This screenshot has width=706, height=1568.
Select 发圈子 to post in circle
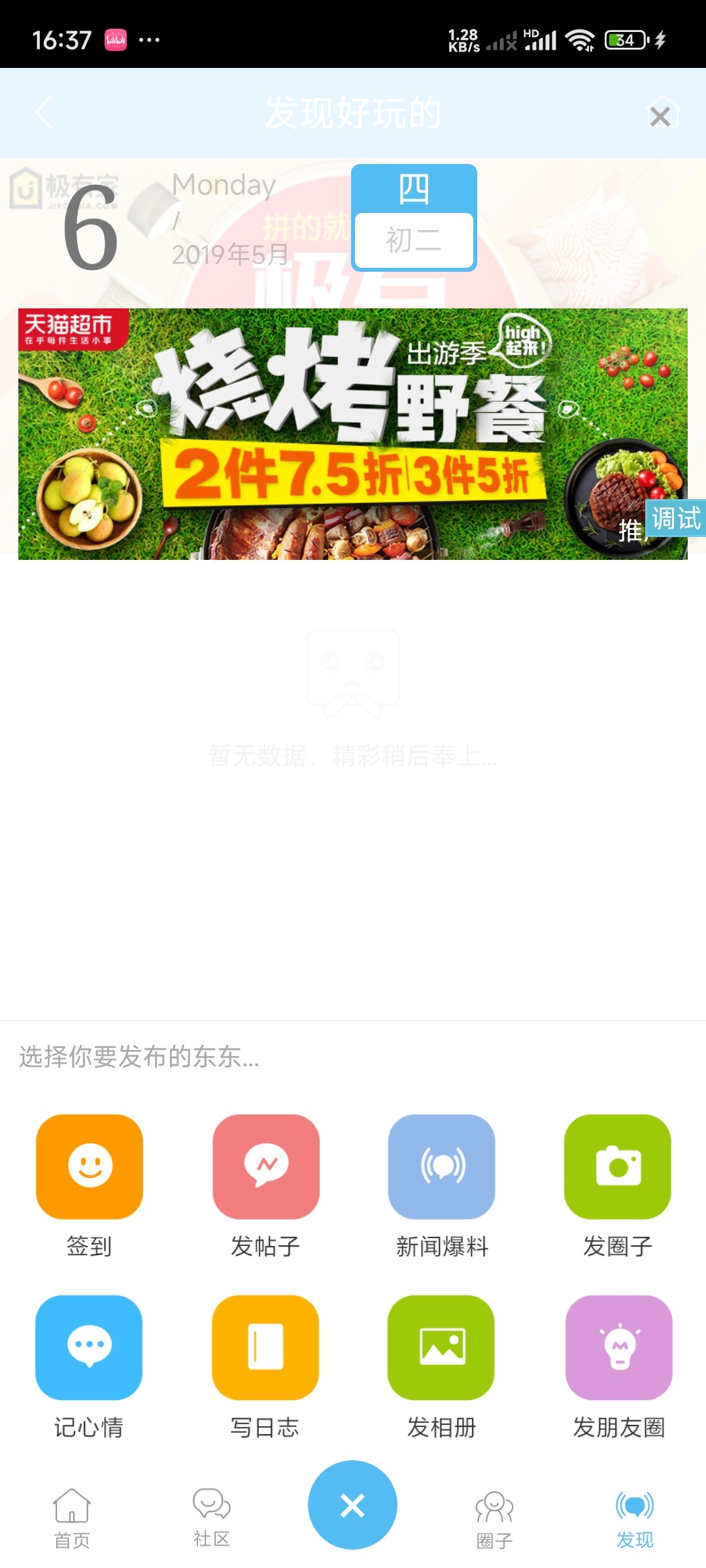click(618, 1167)
